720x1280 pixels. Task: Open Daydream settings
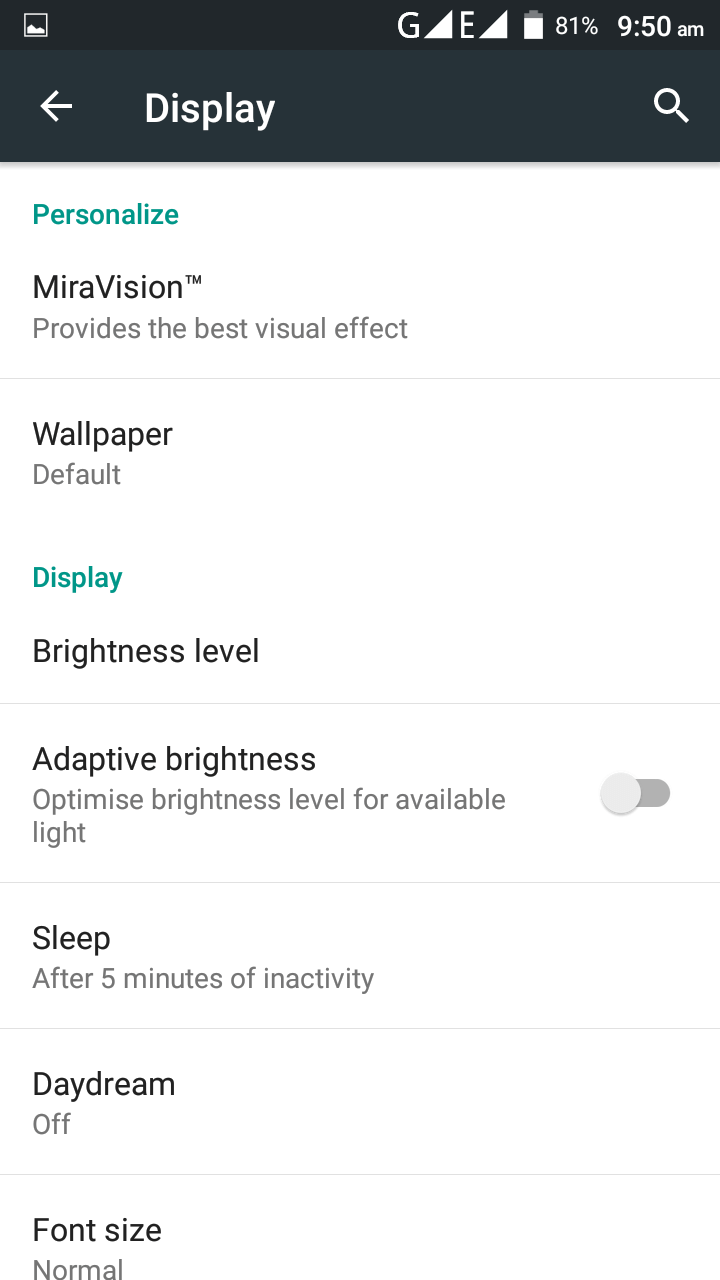click(360, 1103)
